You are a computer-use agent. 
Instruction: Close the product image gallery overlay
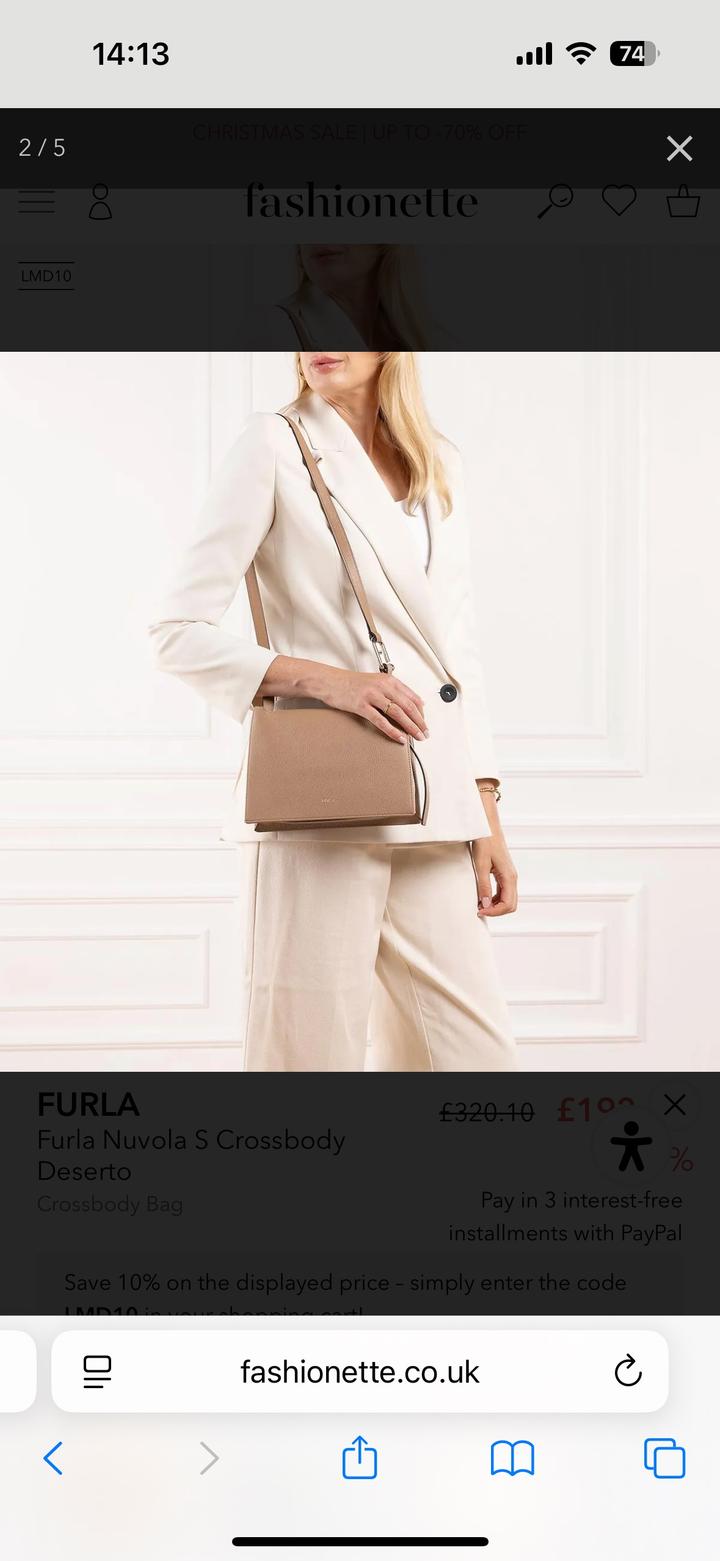[x=679, y=148]
